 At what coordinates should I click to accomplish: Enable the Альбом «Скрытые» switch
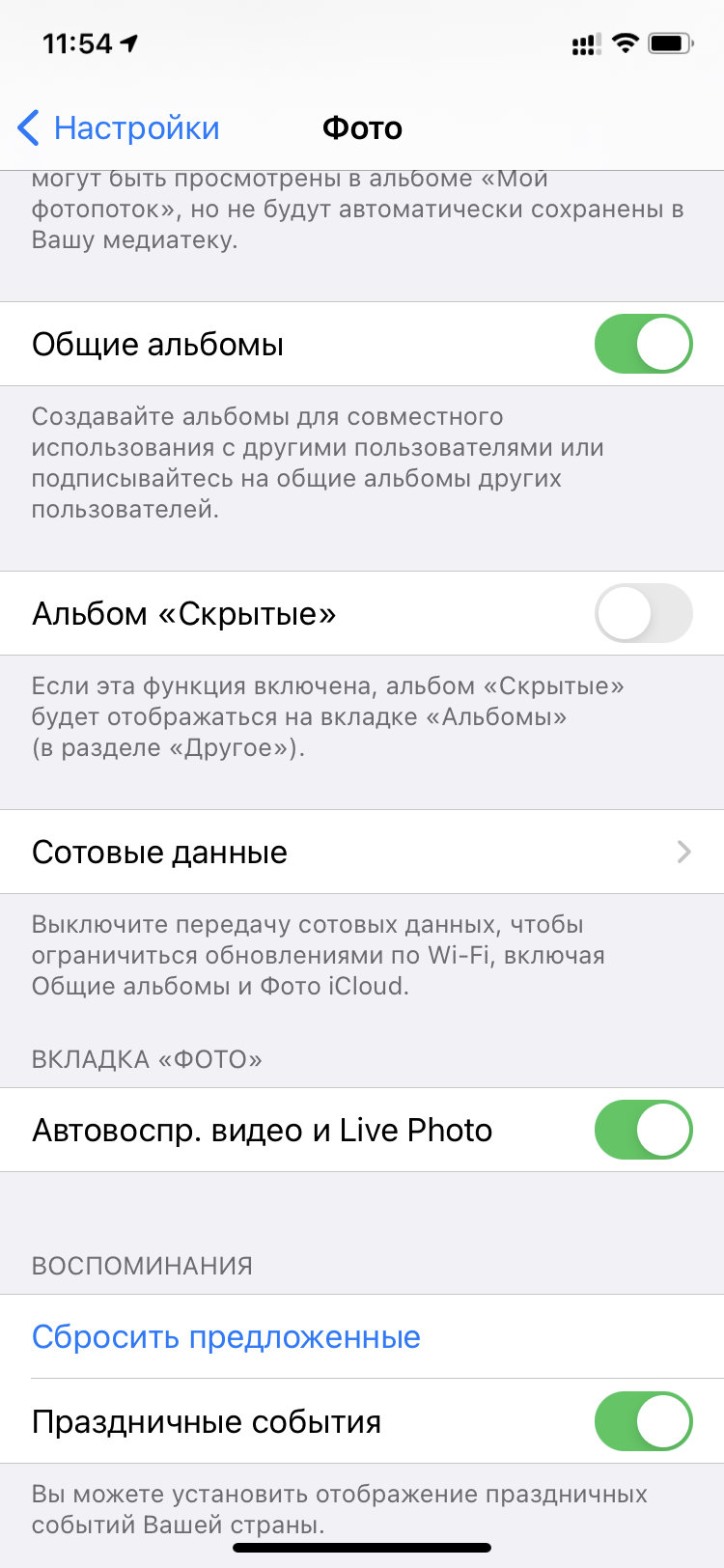click(643, 614)
